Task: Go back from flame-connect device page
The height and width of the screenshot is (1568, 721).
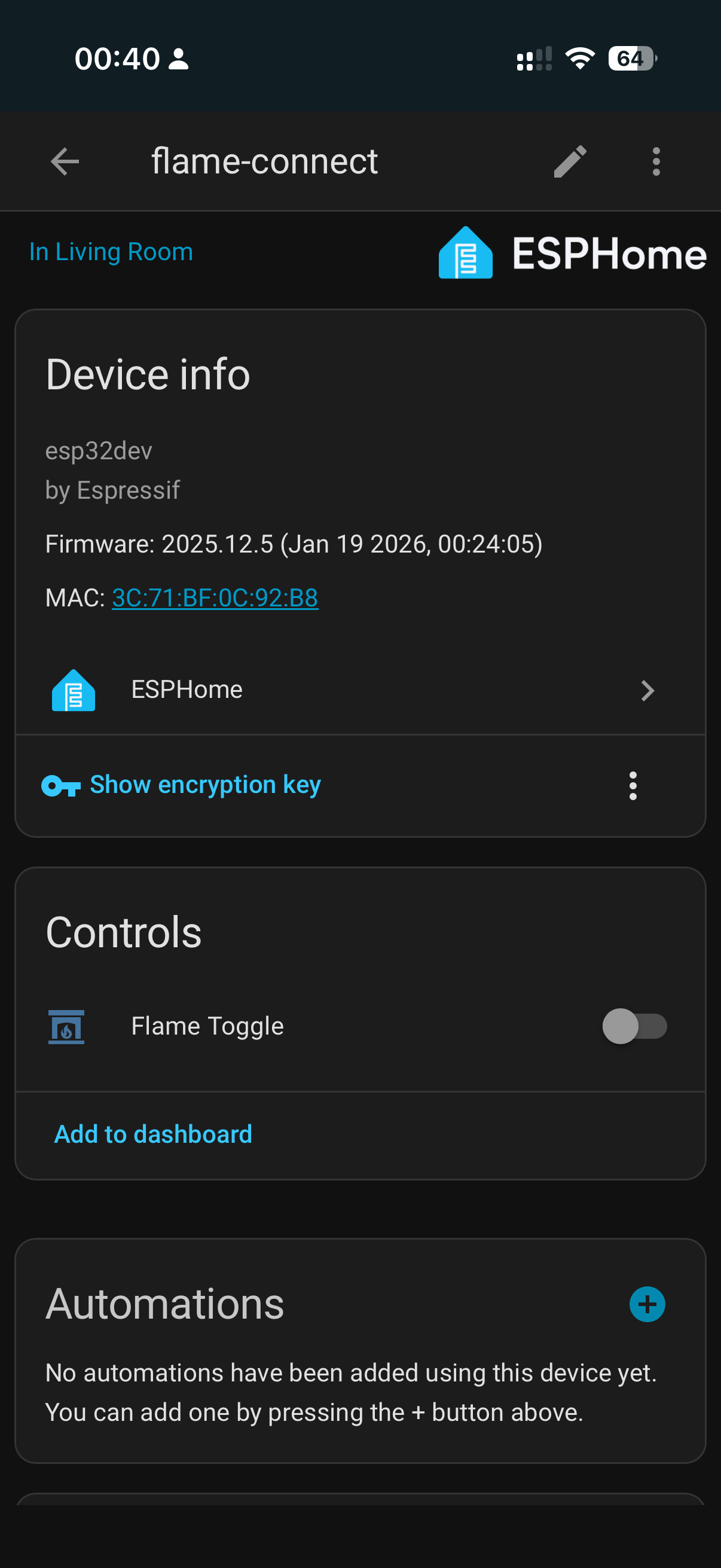Action: [x=65, y=162]
